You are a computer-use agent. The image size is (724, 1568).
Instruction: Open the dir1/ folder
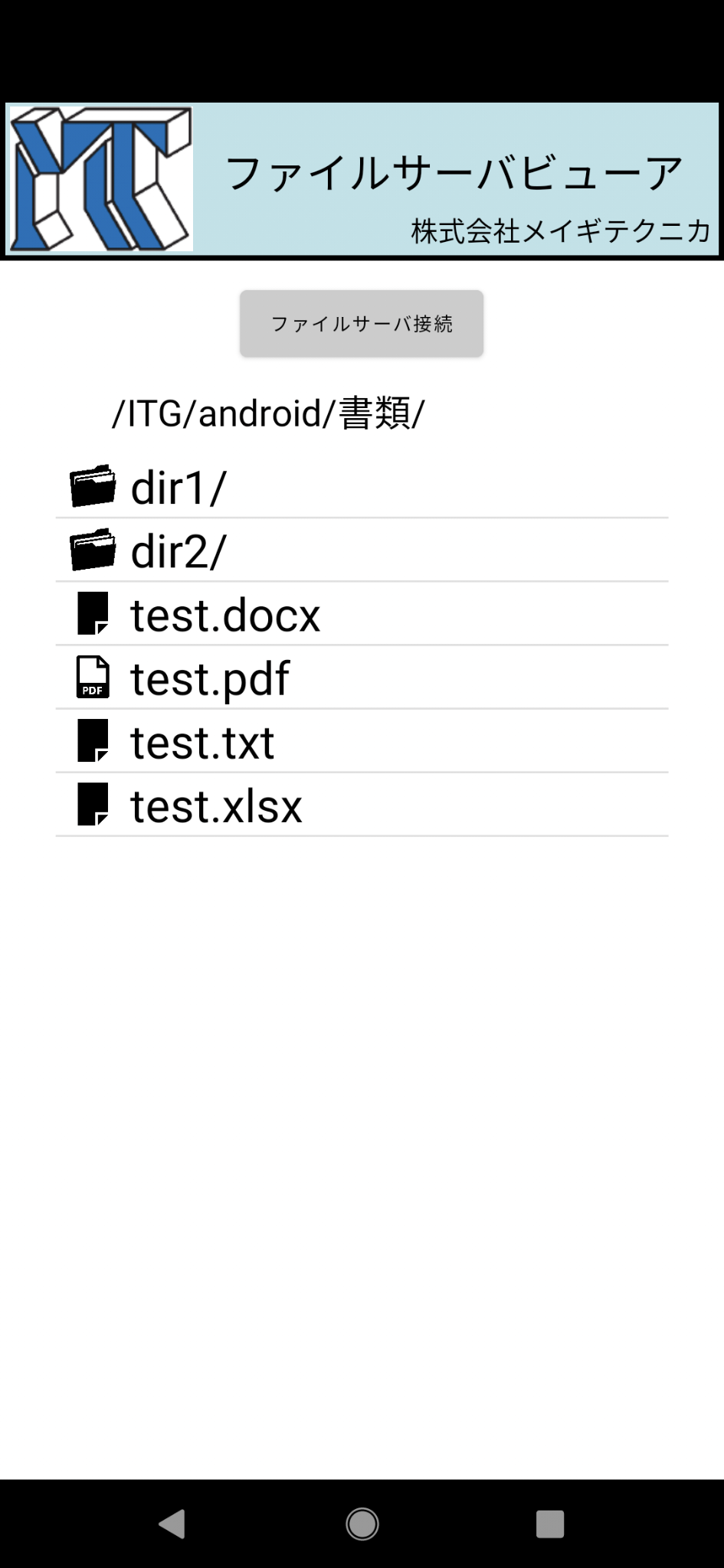click(x=362, y=486)
